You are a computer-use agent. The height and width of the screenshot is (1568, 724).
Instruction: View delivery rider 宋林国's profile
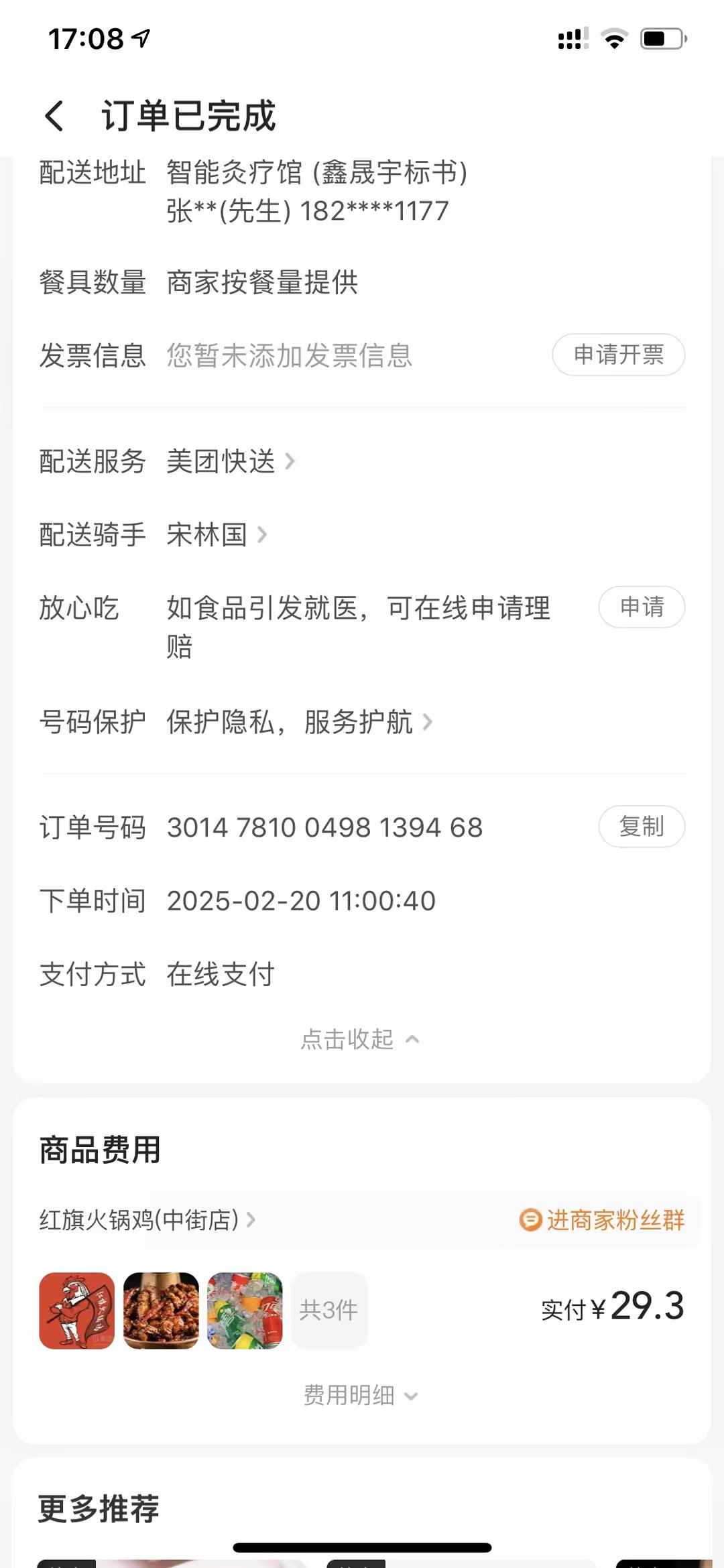[216, 535]
